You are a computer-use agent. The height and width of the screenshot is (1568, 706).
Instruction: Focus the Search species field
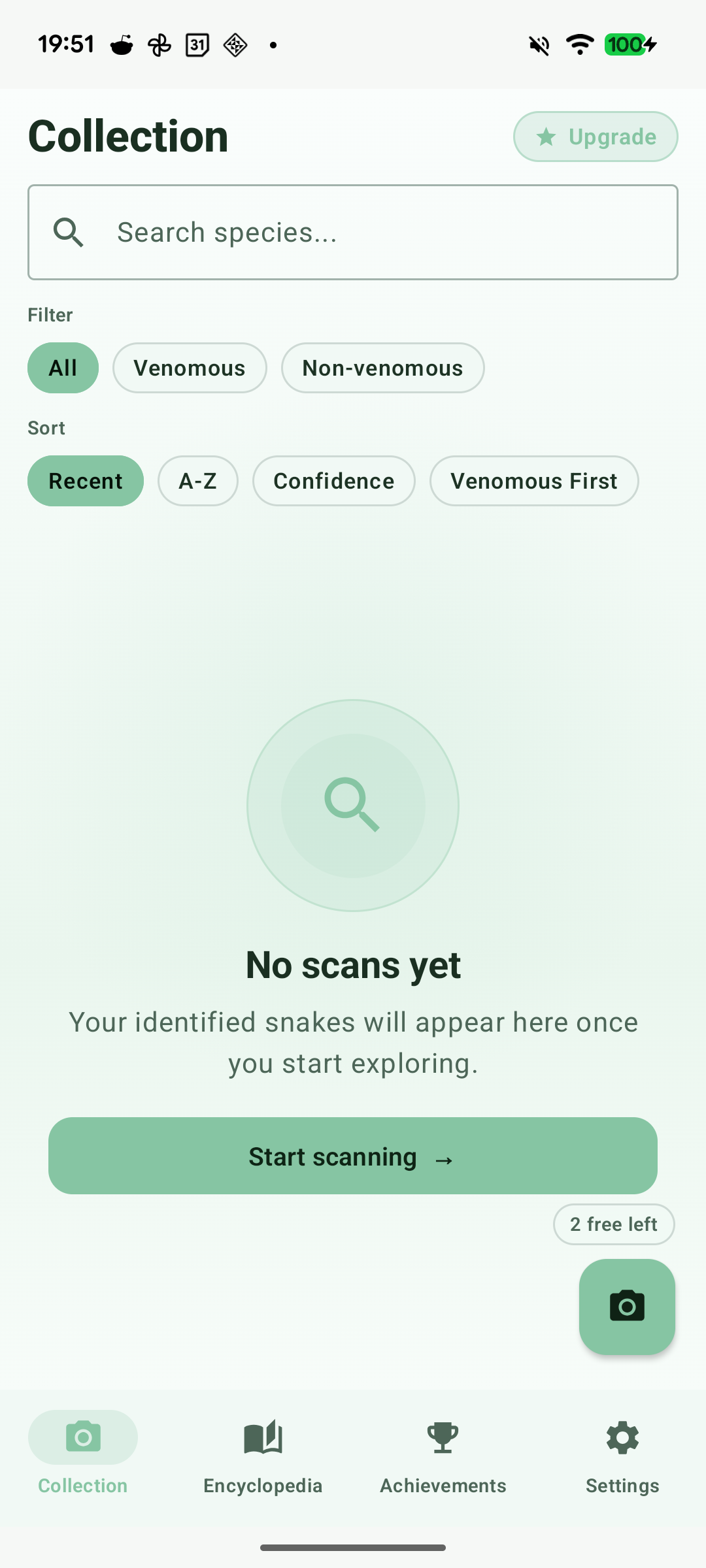(x=353, y=233)
